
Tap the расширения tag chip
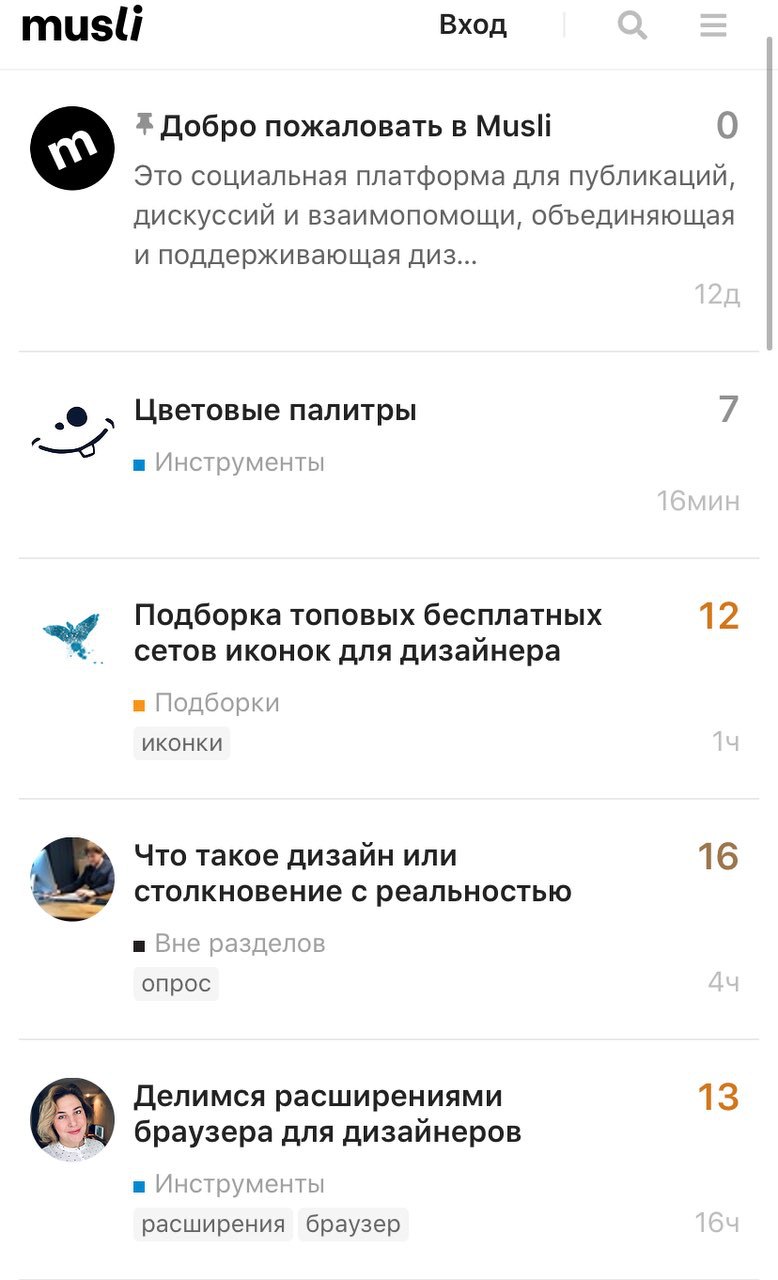pos(213,1224)
